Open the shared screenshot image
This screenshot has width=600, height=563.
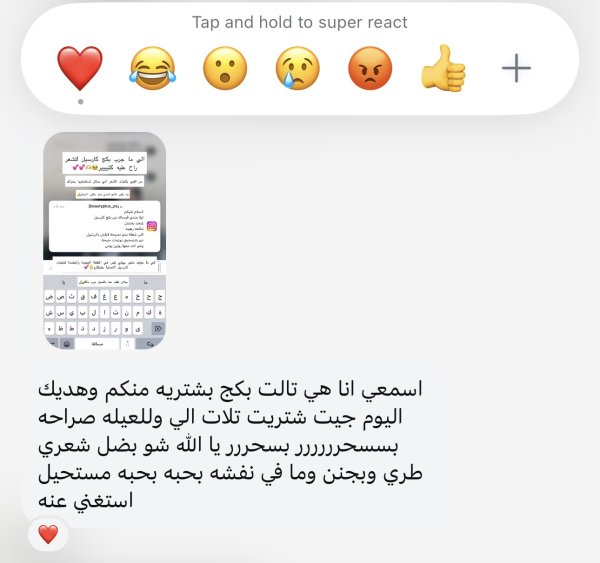point(105,240)
